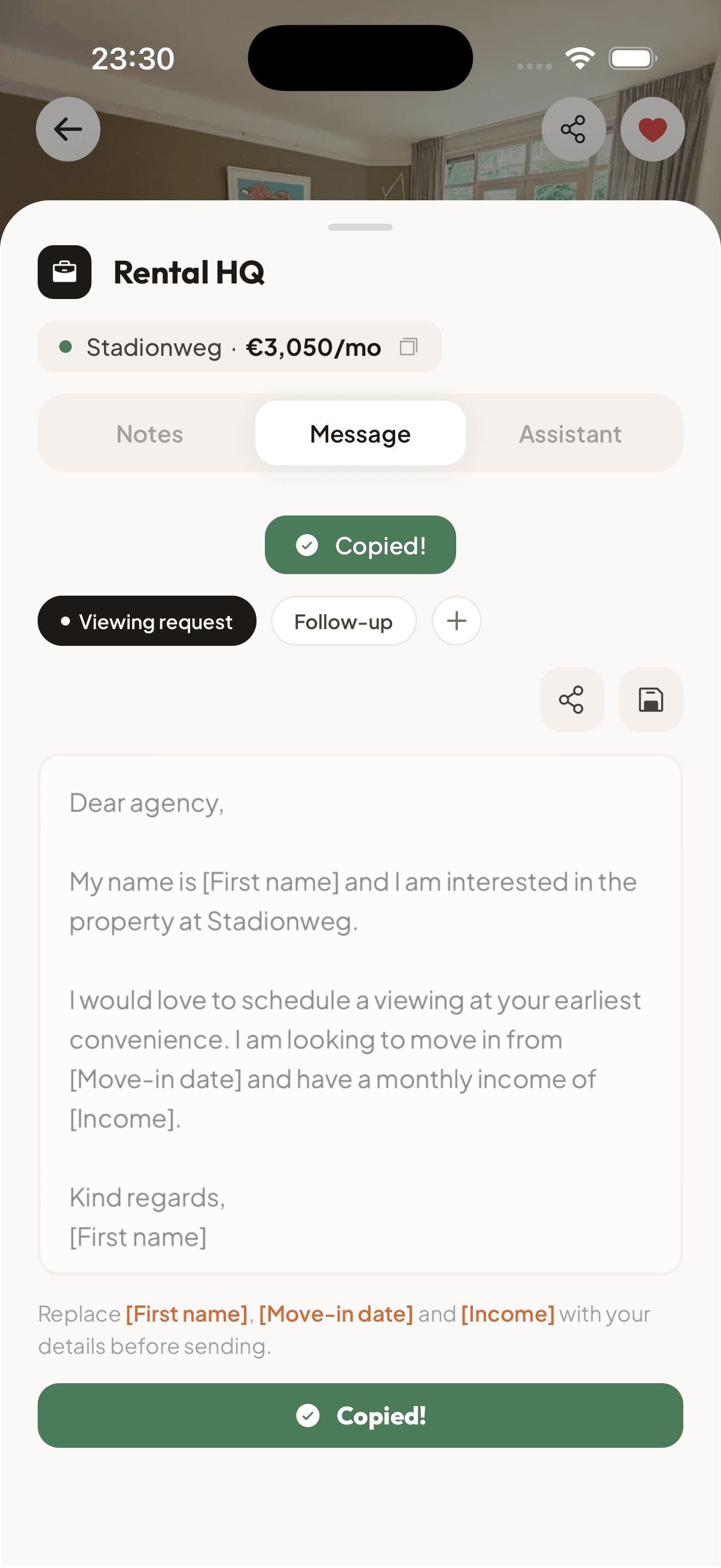Share the generated message
The image size is (721, 1568).
pos(572,700)
